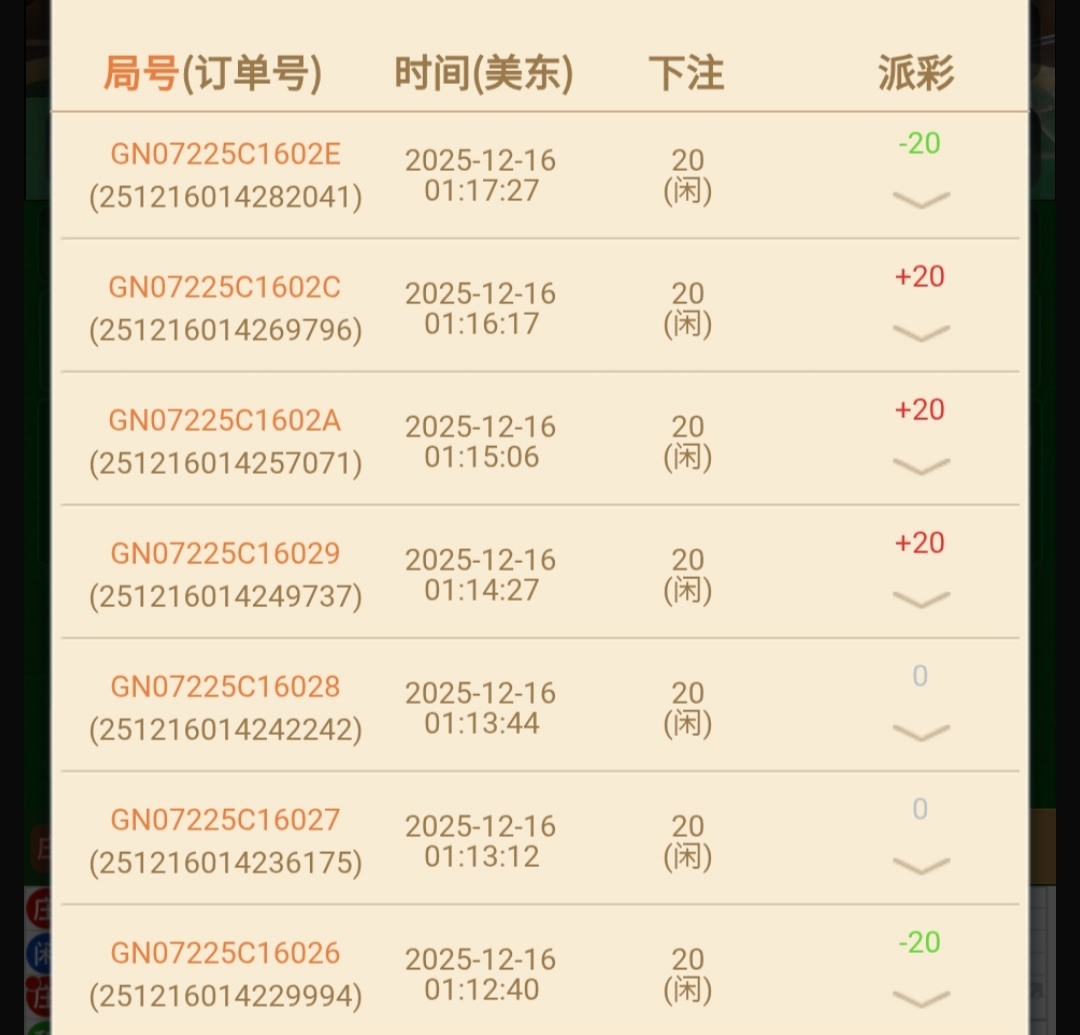Show details of round GN07225C16029
1080x1035 pixels.
click(920, 600)
